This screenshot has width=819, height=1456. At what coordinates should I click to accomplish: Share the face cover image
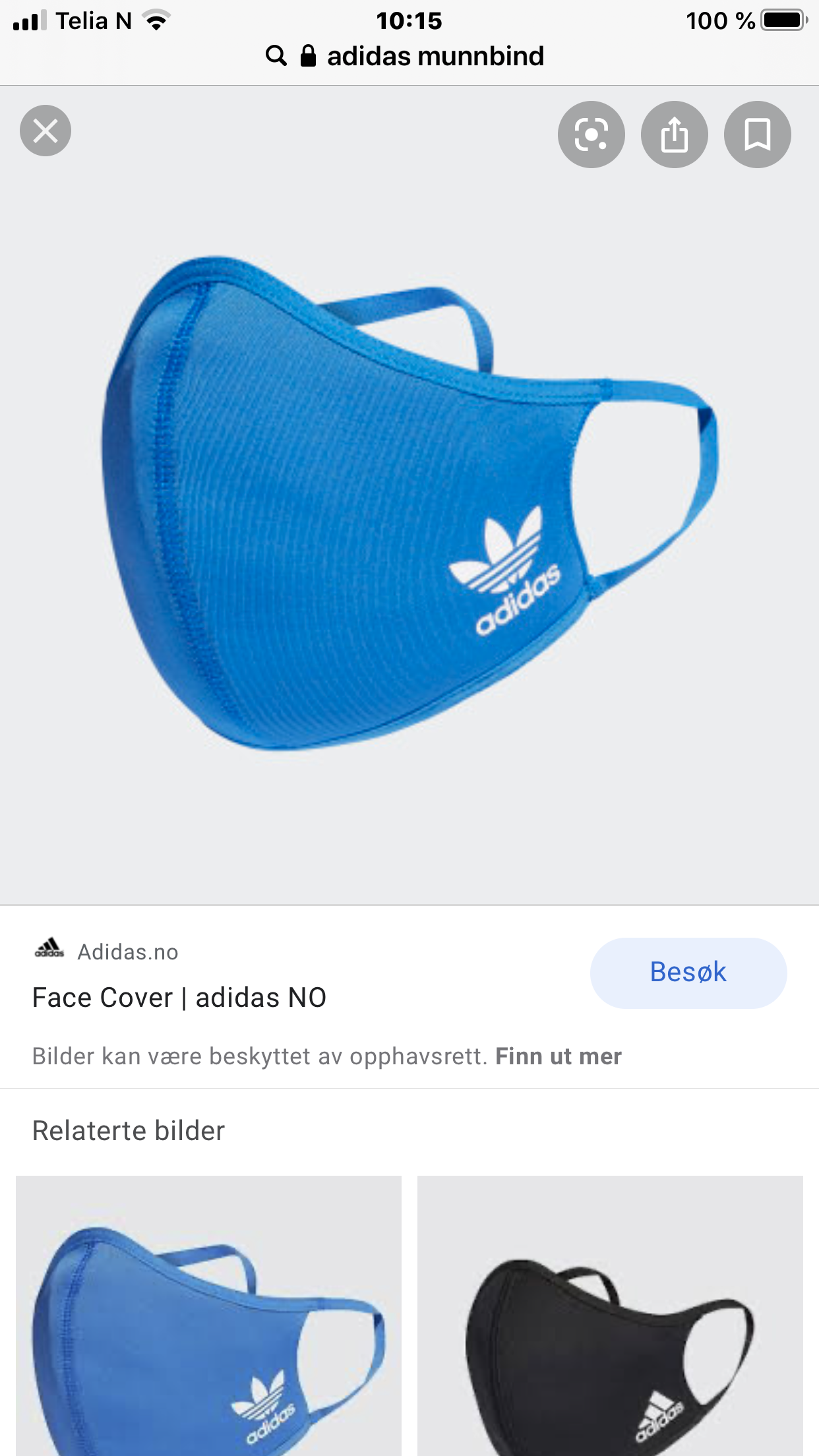tap(675, 135)
